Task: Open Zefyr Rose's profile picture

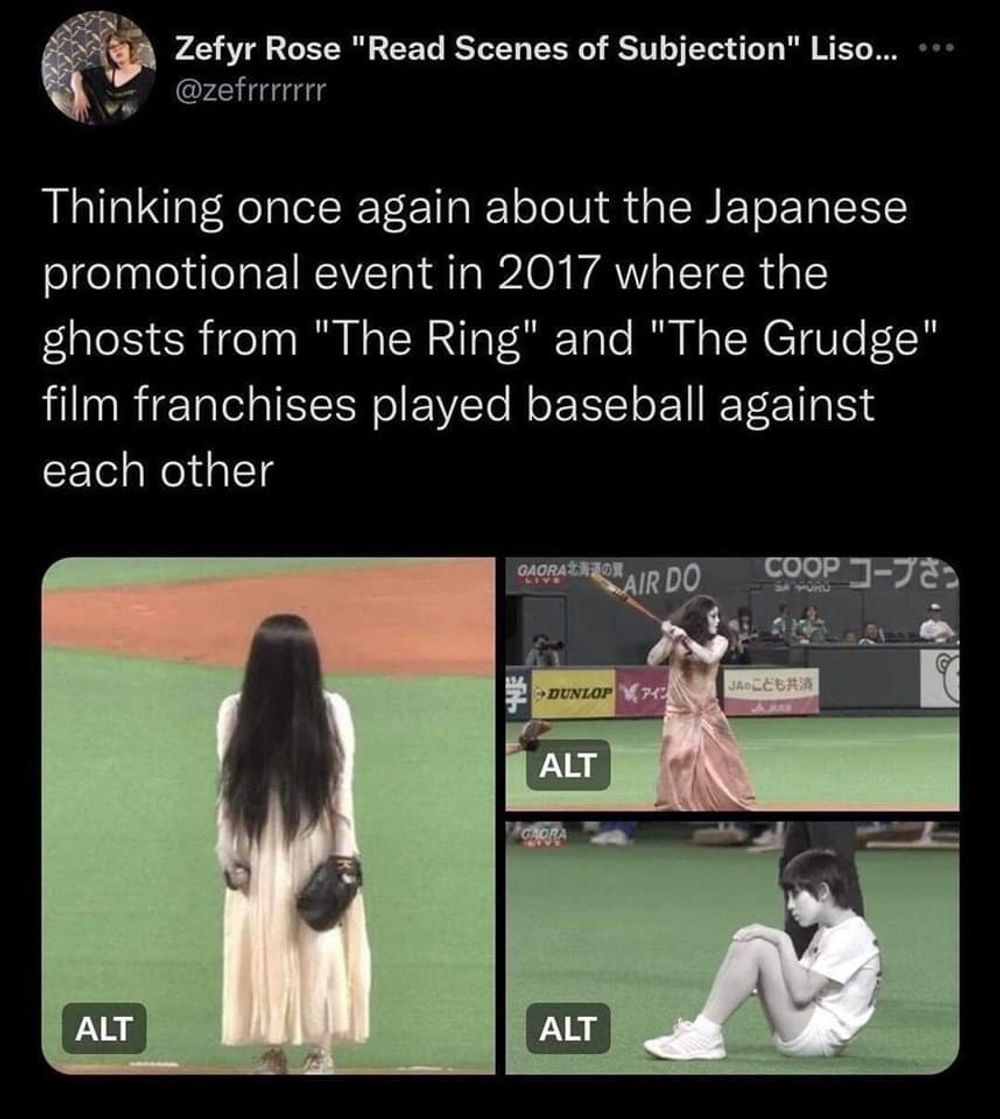Action: click(x=98, y=68)
